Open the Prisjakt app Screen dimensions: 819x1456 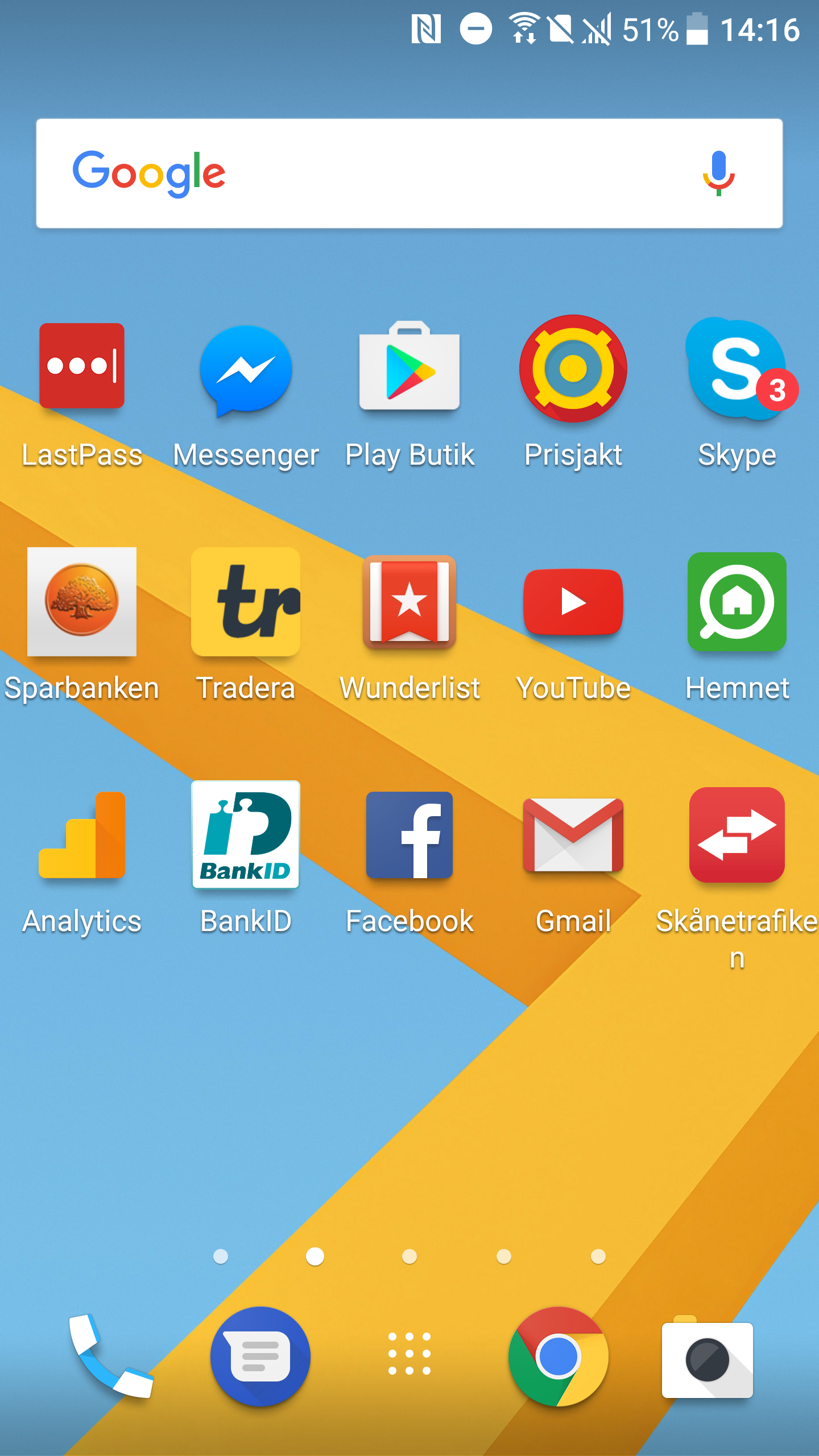(x=573, y=369)
